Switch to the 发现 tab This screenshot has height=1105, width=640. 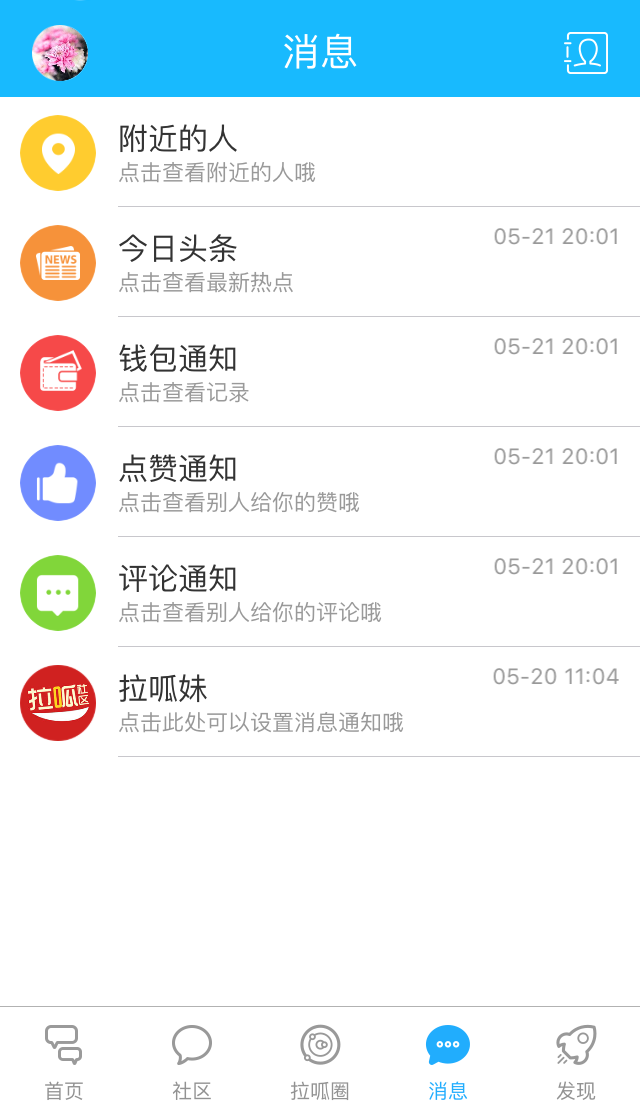[x=576, y=1060]
